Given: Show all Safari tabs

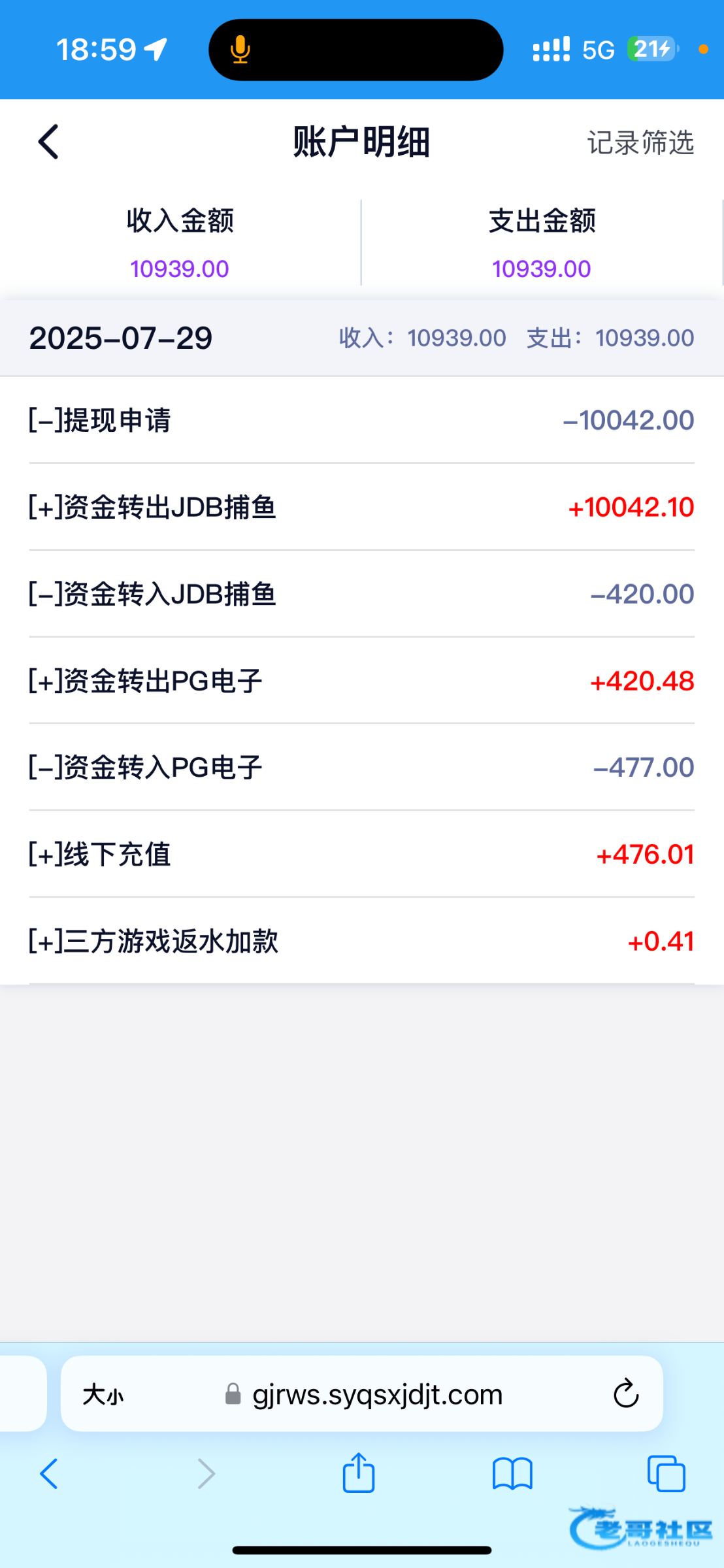Looking at the screenshot, I should 666,1474.
